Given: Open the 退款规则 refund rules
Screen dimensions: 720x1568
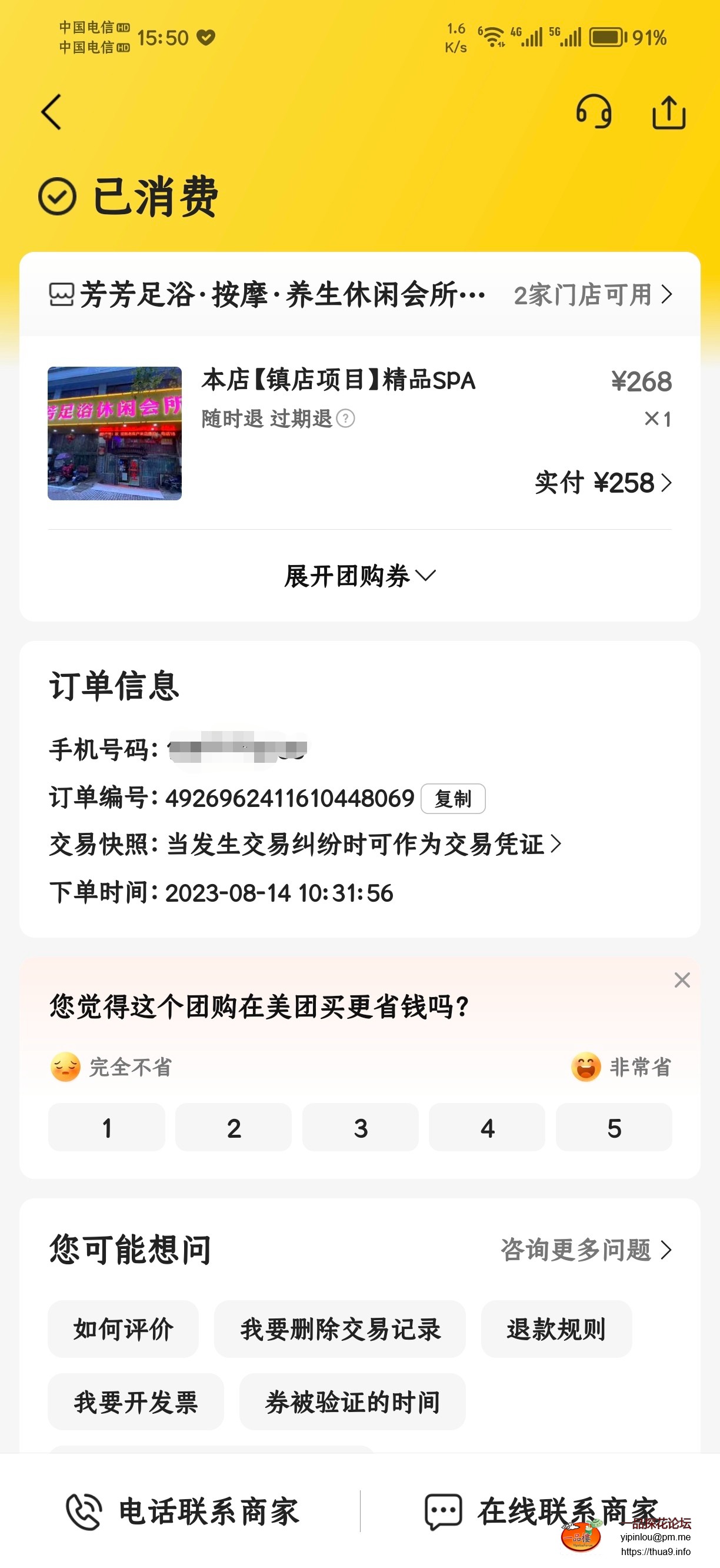Looking at the screenshot, I should pyautogui.click(x=556, y=1329).
